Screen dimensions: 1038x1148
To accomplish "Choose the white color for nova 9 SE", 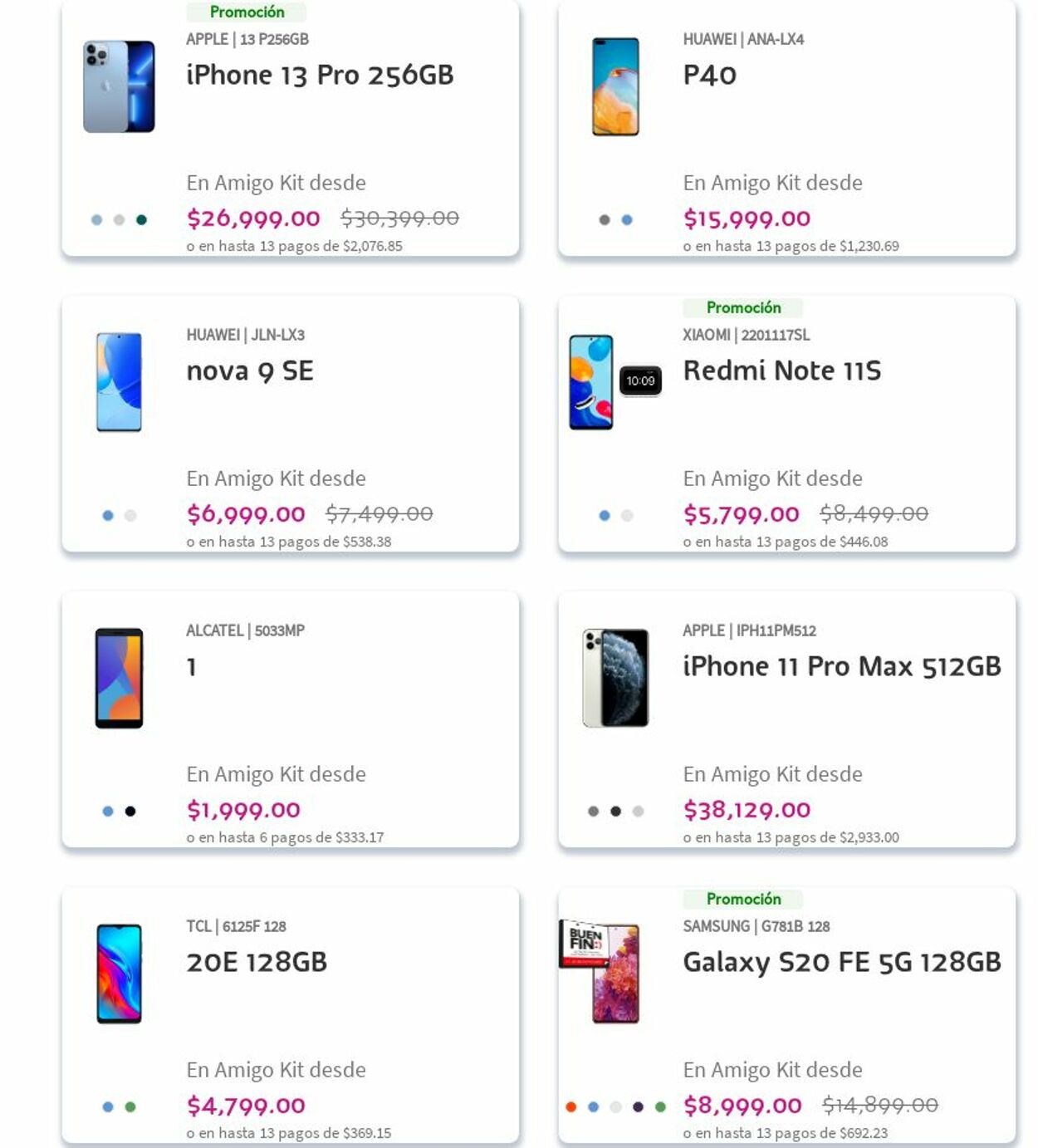I will click(130, 516).
